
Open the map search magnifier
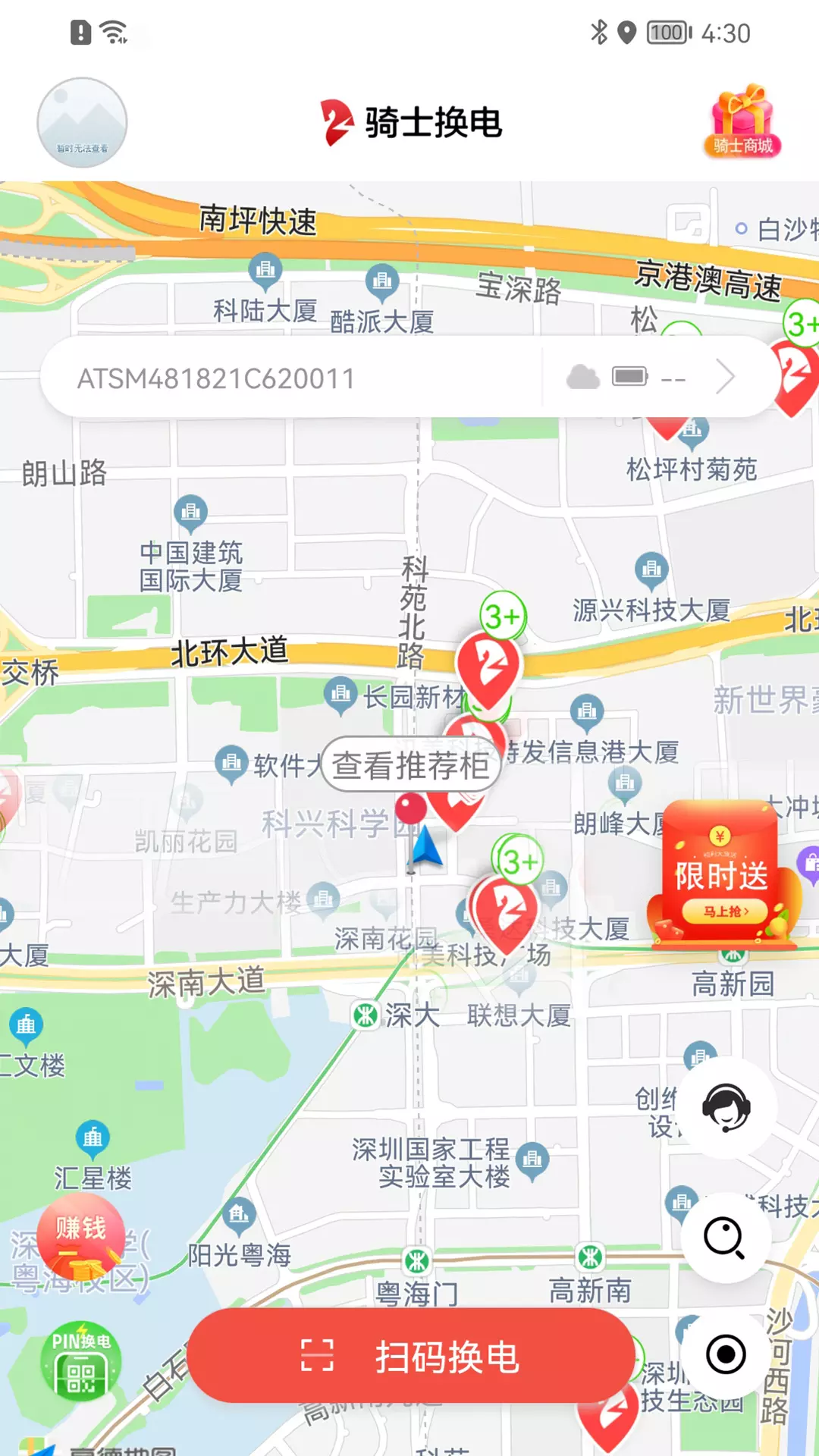(x=726, y=1238)
